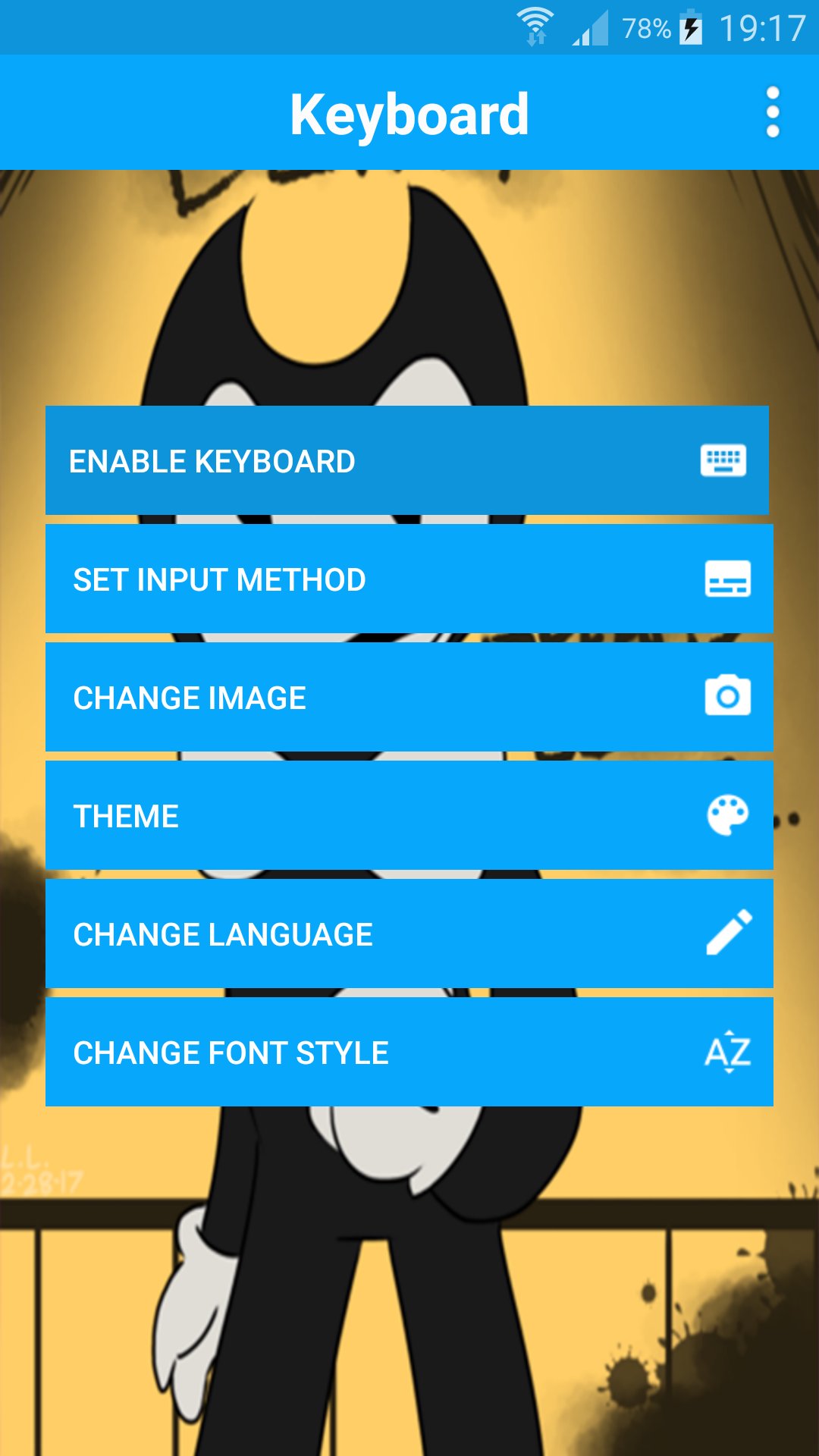Viewport: 819px width, 1456px height.
Task: Tap the AZ icon beside Change Font Style
Action: [x=728, y=1052]
